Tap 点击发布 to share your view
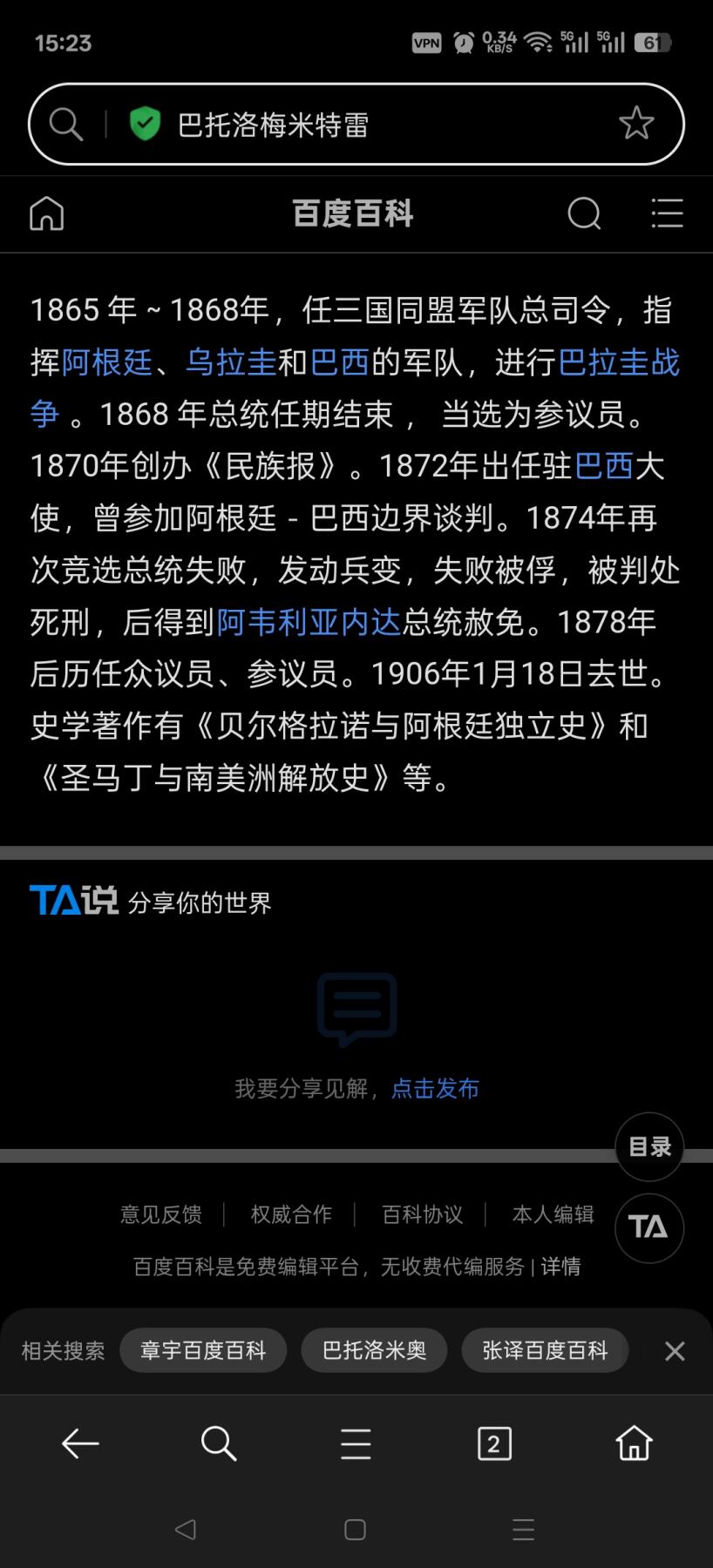This screenshot has height=1568, width=713. pos(435,1088)
